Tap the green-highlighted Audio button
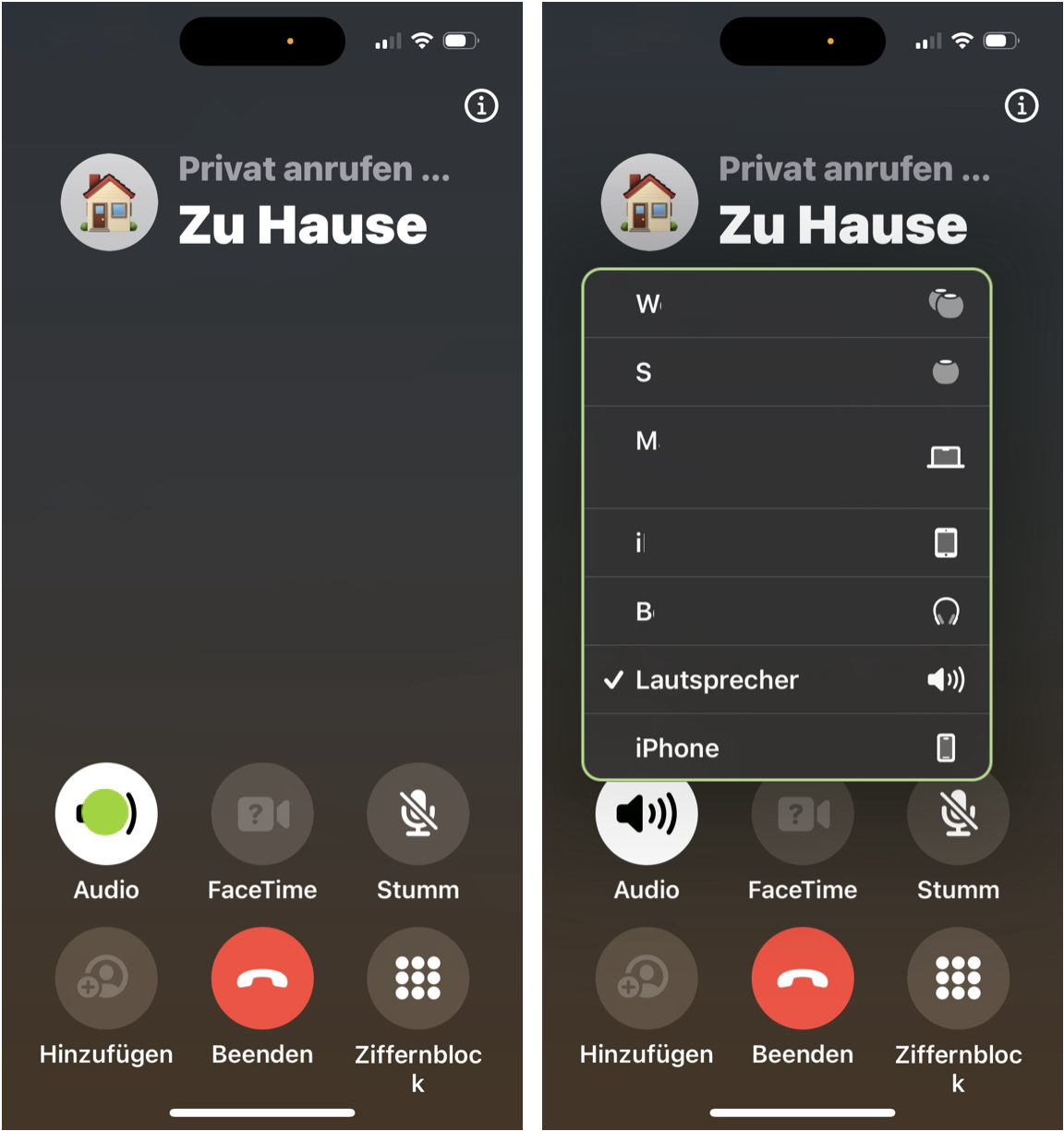1064x1131 pixels. [106, 814]
